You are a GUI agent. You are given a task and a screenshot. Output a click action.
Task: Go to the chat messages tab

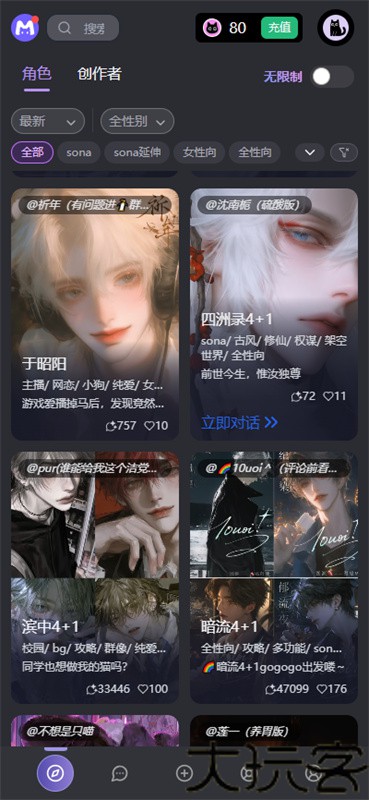119,773
